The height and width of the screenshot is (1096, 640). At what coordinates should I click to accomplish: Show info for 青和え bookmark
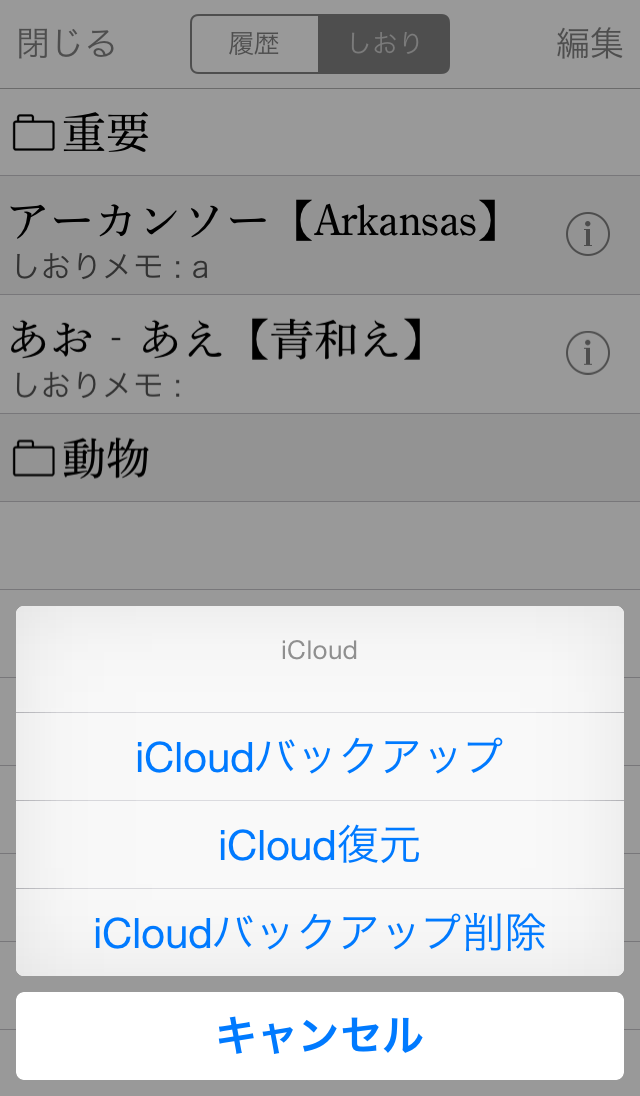[588, 353]
